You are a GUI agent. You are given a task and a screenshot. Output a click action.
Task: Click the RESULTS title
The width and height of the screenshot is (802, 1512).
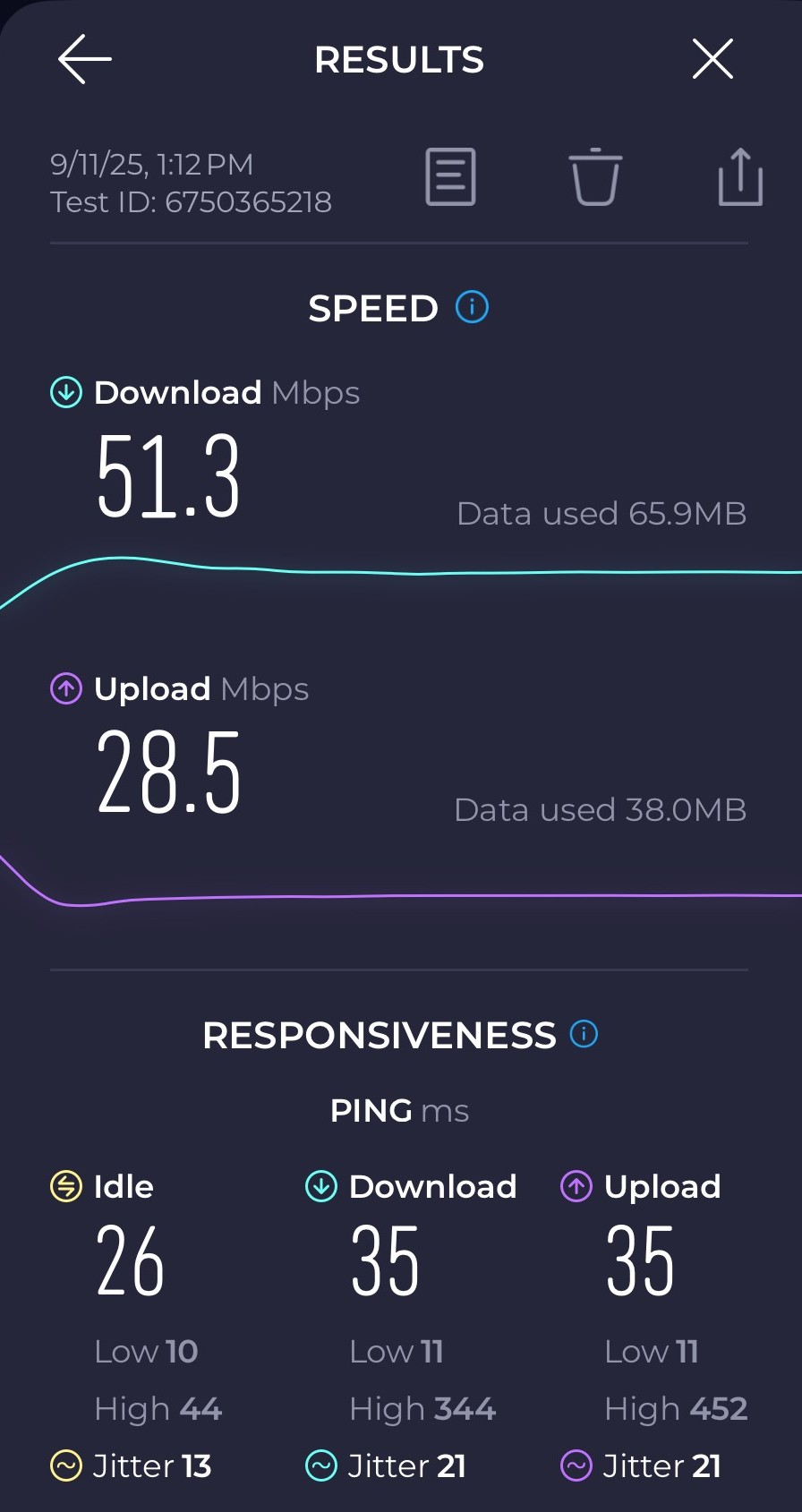click(x=399, y=60)
